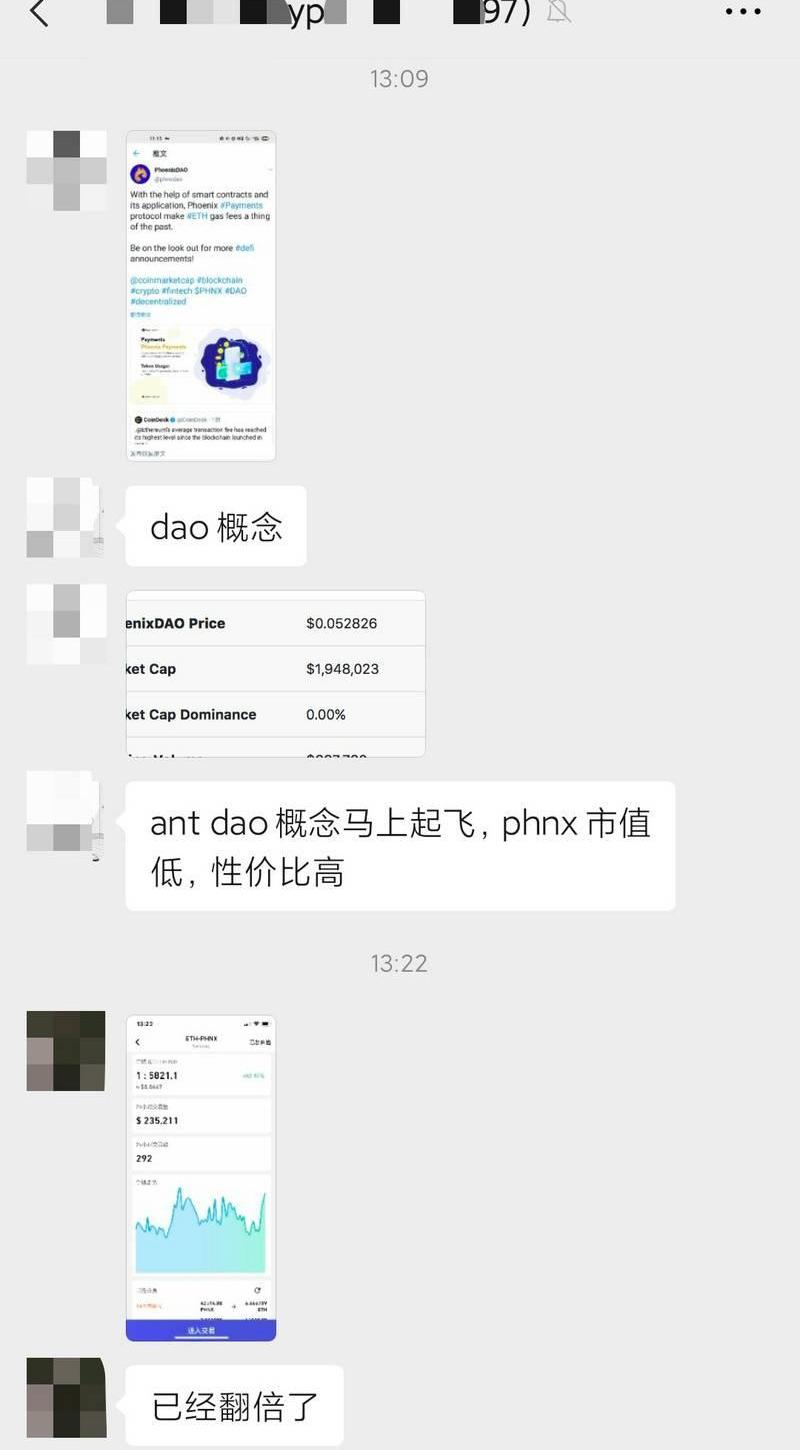Image resolution: width=800 pixels, height=1450 pixels.
Task: Tap the avatar beside the "dao 概念" message
Action: click(x=66, y=517)
